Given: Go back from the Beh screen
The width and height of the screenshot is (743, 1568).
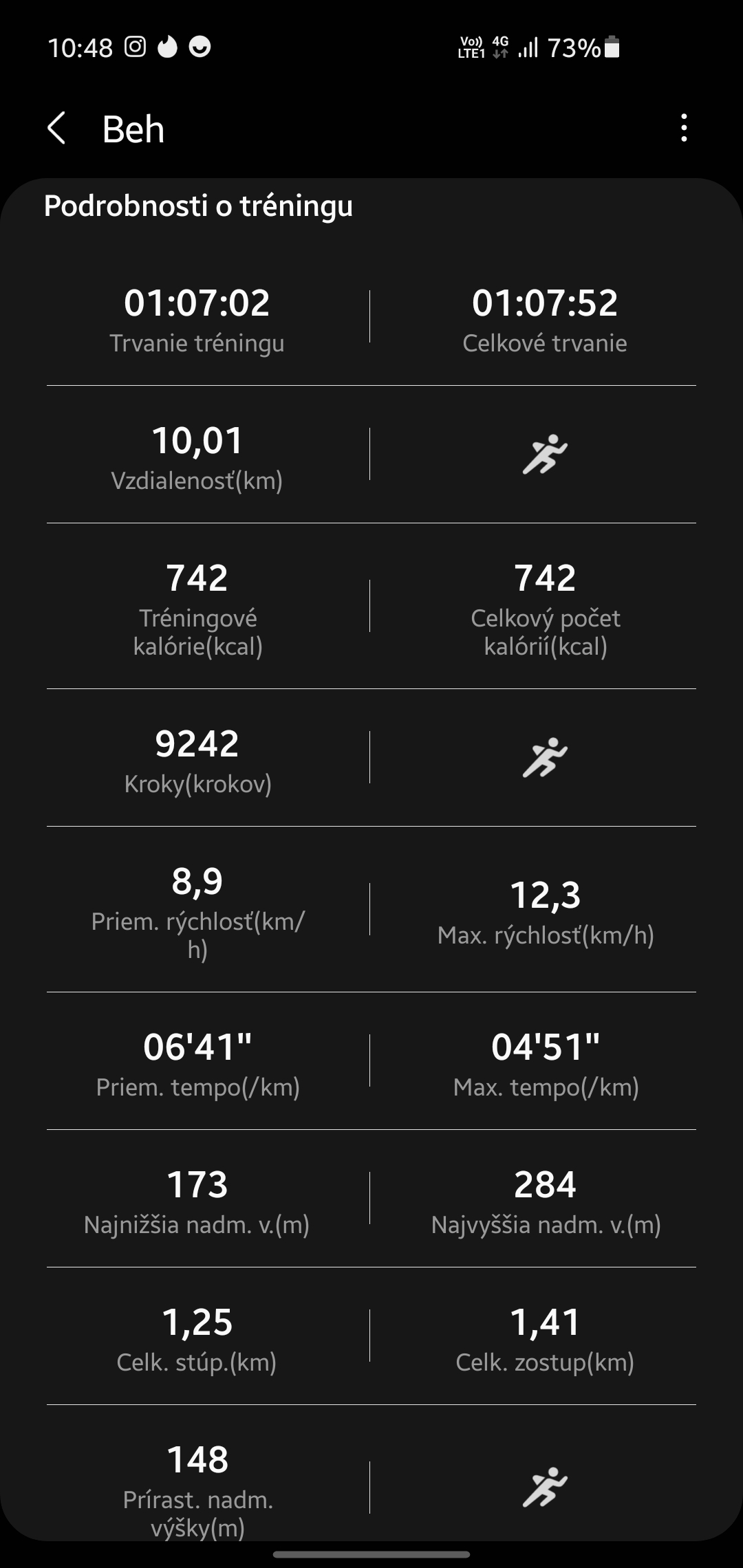Looking at the screenshot, I should pyautogui.click(x=56, y=129).
